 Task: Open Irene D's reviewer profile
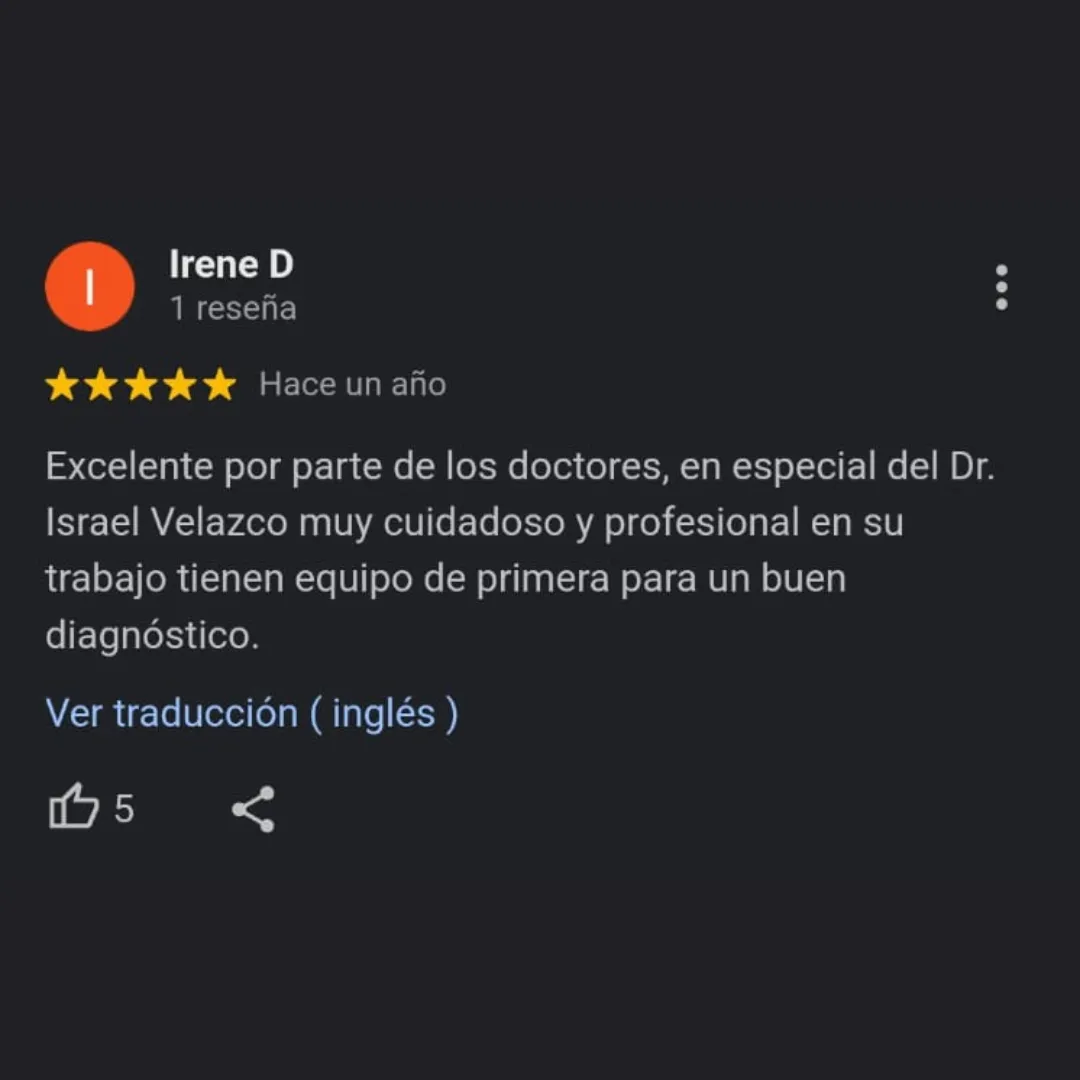click(x=230, y=265)
